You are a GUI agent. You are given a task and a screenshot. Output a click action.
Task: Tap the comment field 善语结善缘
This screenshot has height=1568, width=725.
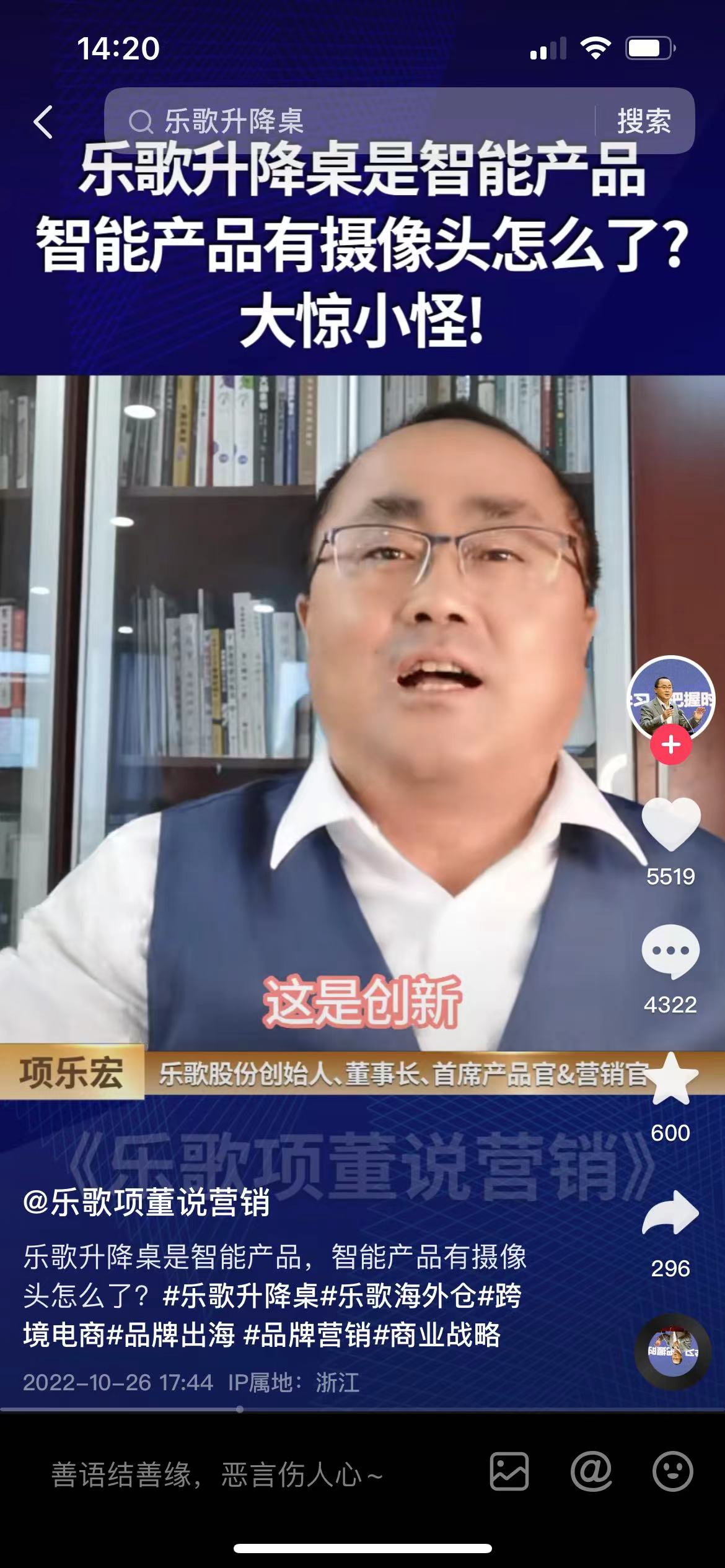(217, 1474)
